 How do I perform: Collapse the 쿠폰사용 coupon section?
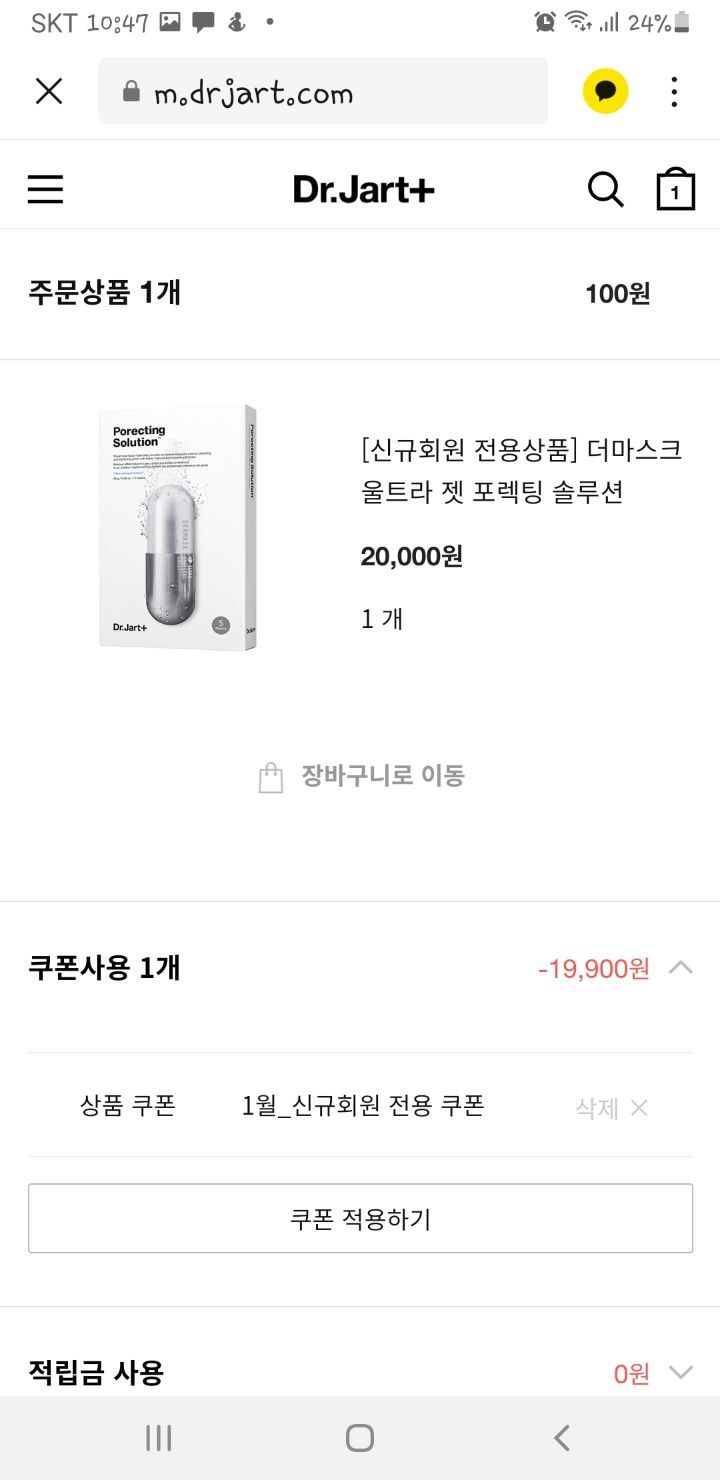click(680, 967)
